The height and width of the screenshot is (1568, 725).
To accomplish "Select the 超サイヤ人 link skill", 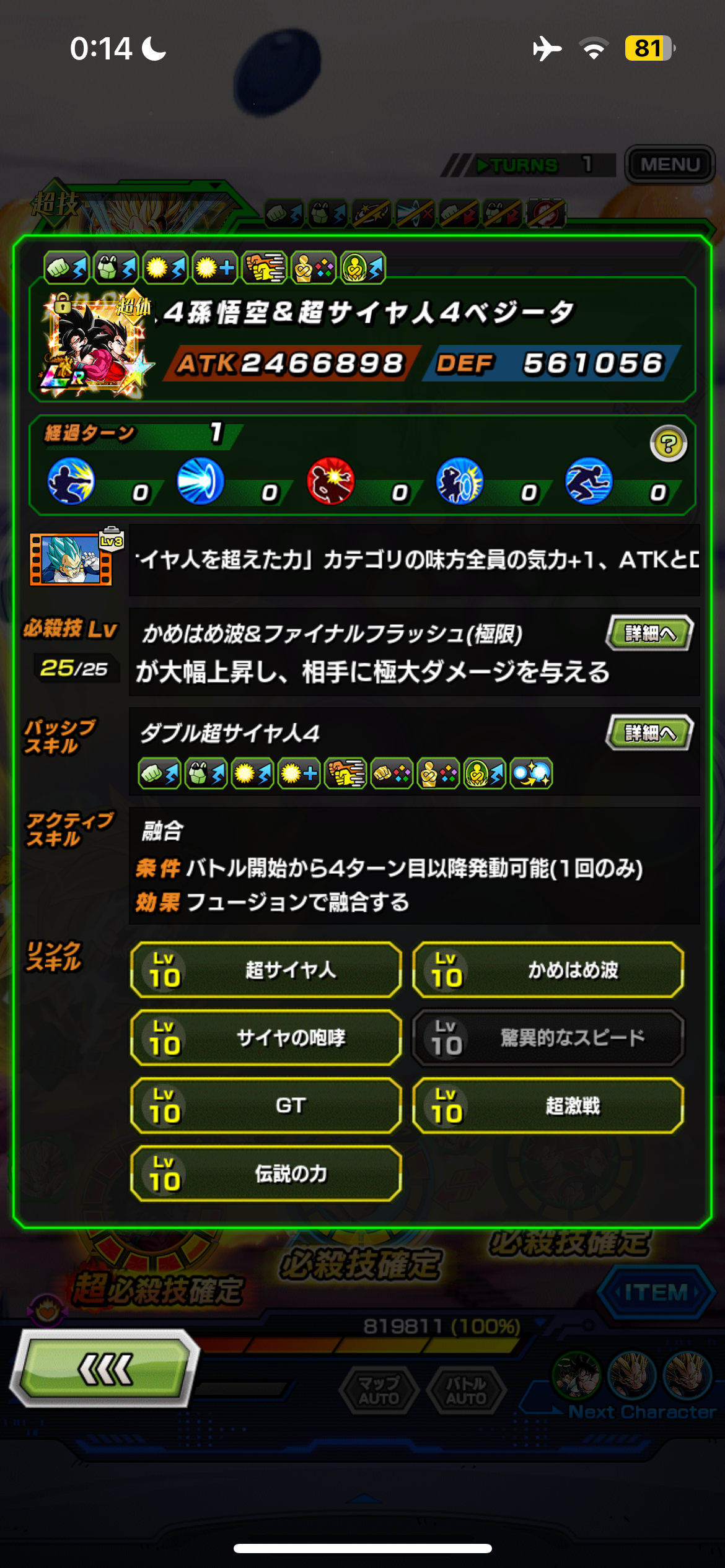I will point(266,970).
